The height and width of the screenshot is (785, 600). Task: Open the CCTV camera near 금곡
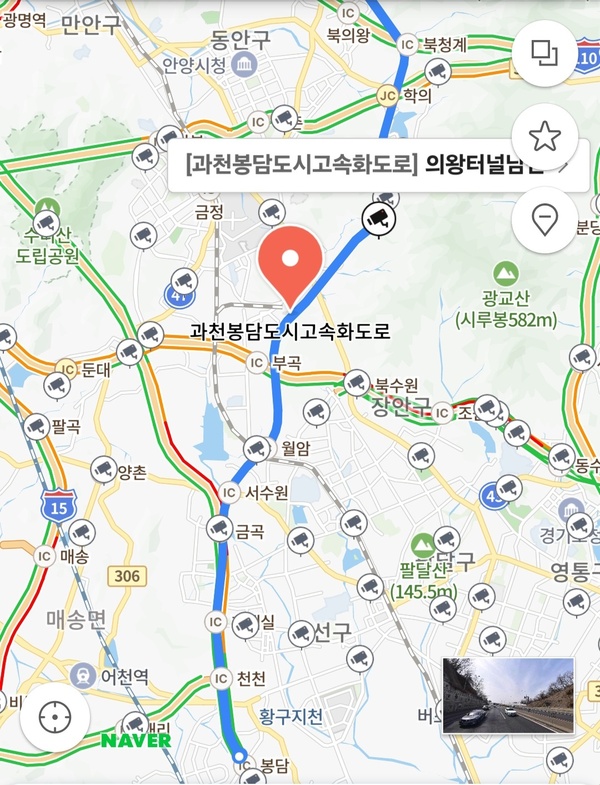click(220, 526)
